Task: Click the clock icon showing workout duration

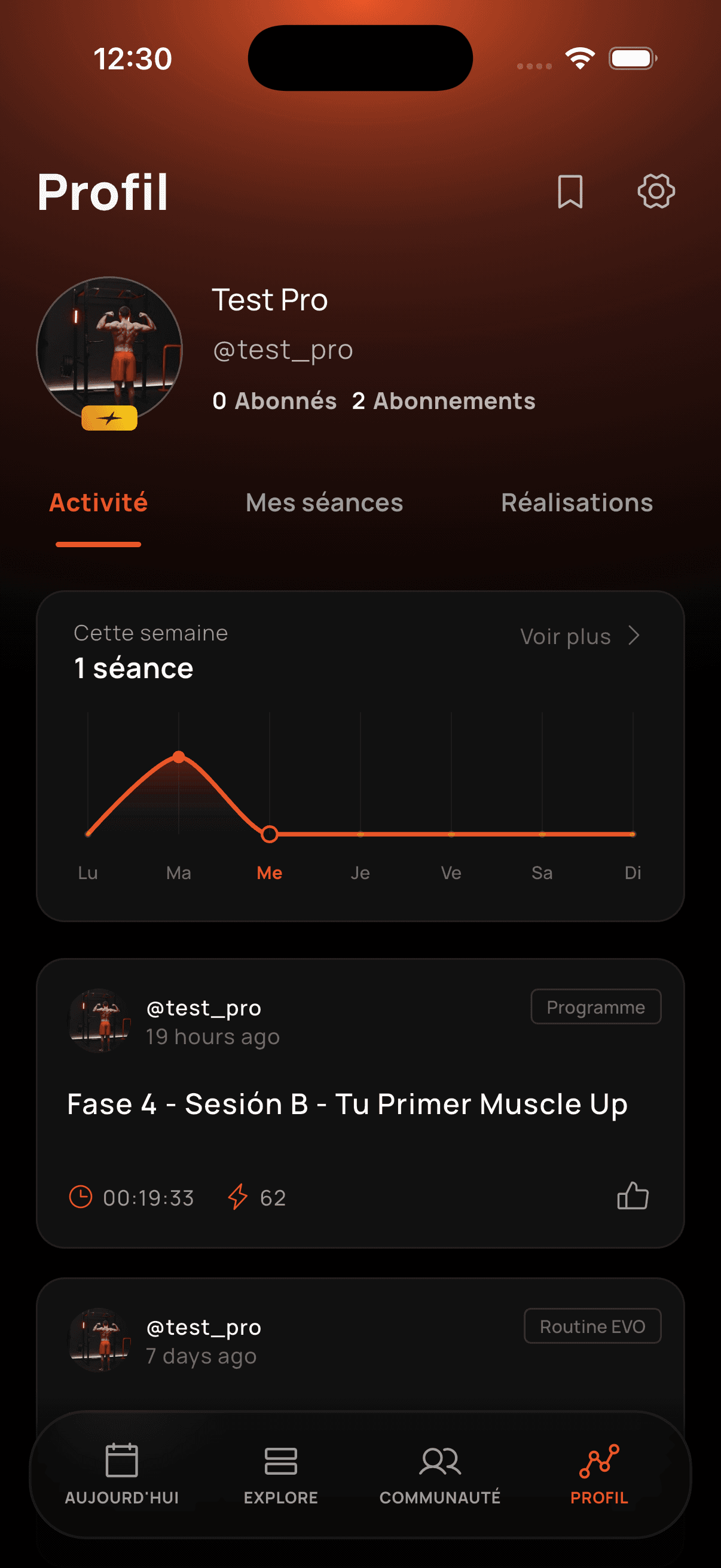Action: click(81, 1195)
